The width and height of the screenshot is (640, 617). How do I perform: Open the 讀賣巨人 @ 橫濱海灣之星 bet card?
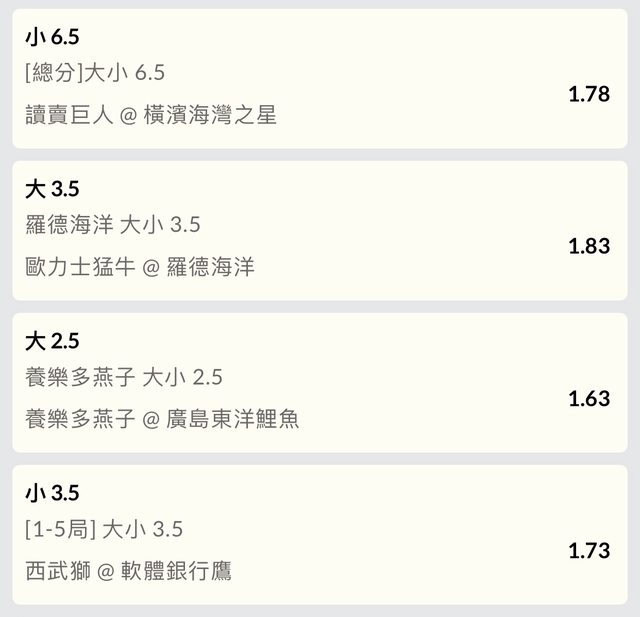coord(319,79)
